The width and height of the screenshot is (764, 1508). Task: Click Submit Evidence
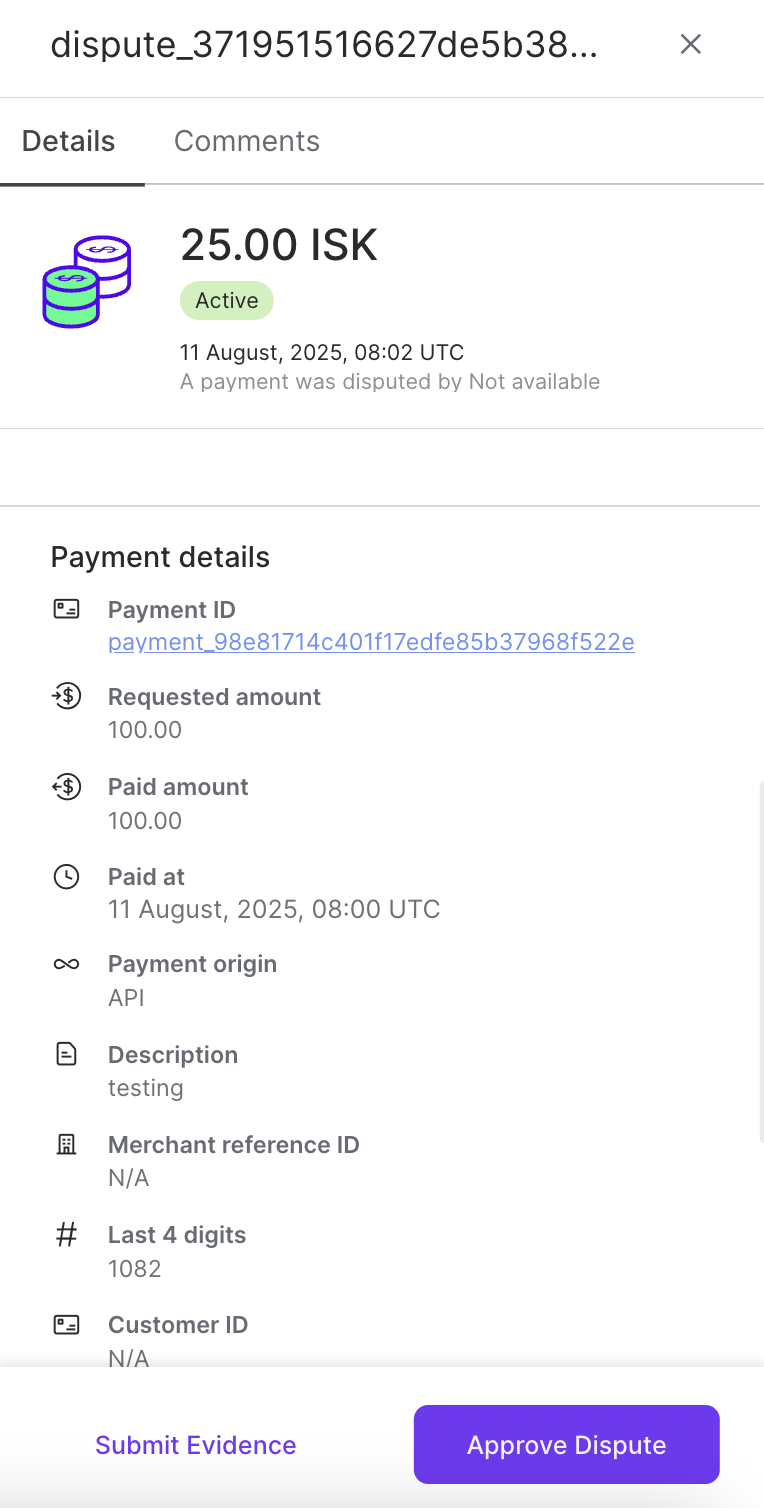point(195,1444)
